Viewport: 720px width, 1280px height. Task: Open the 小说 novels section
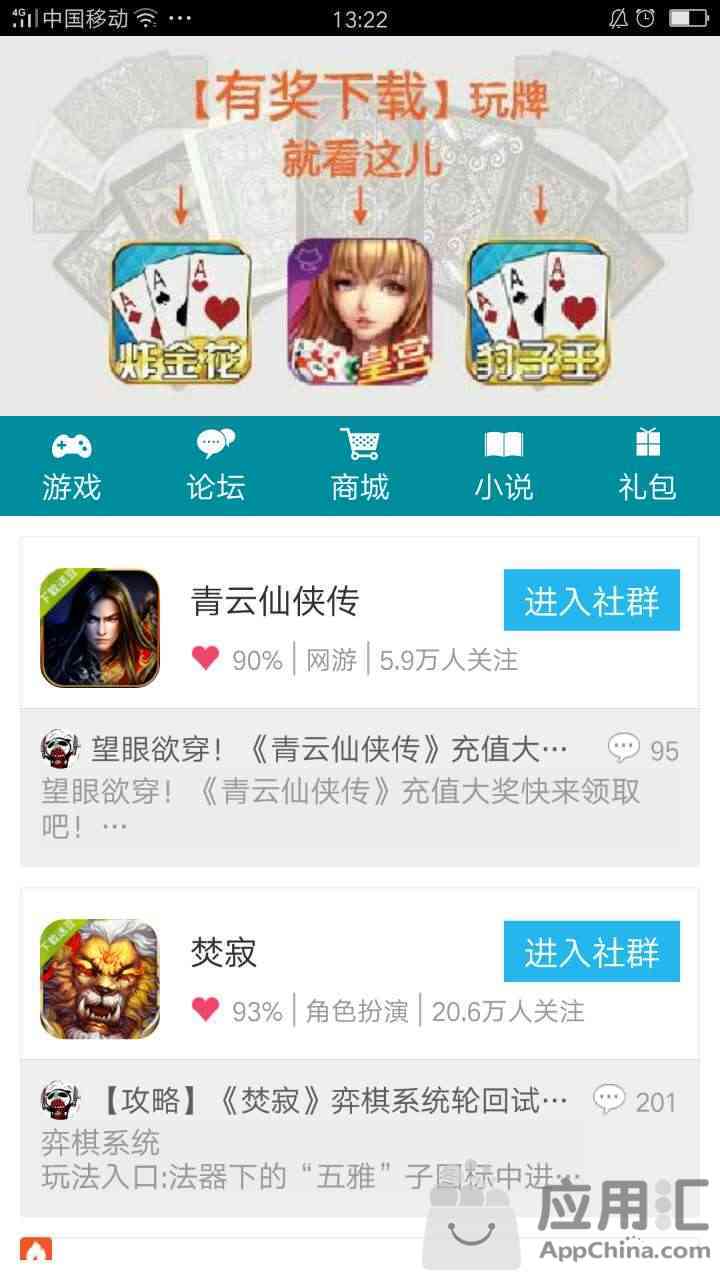point(504,466)
